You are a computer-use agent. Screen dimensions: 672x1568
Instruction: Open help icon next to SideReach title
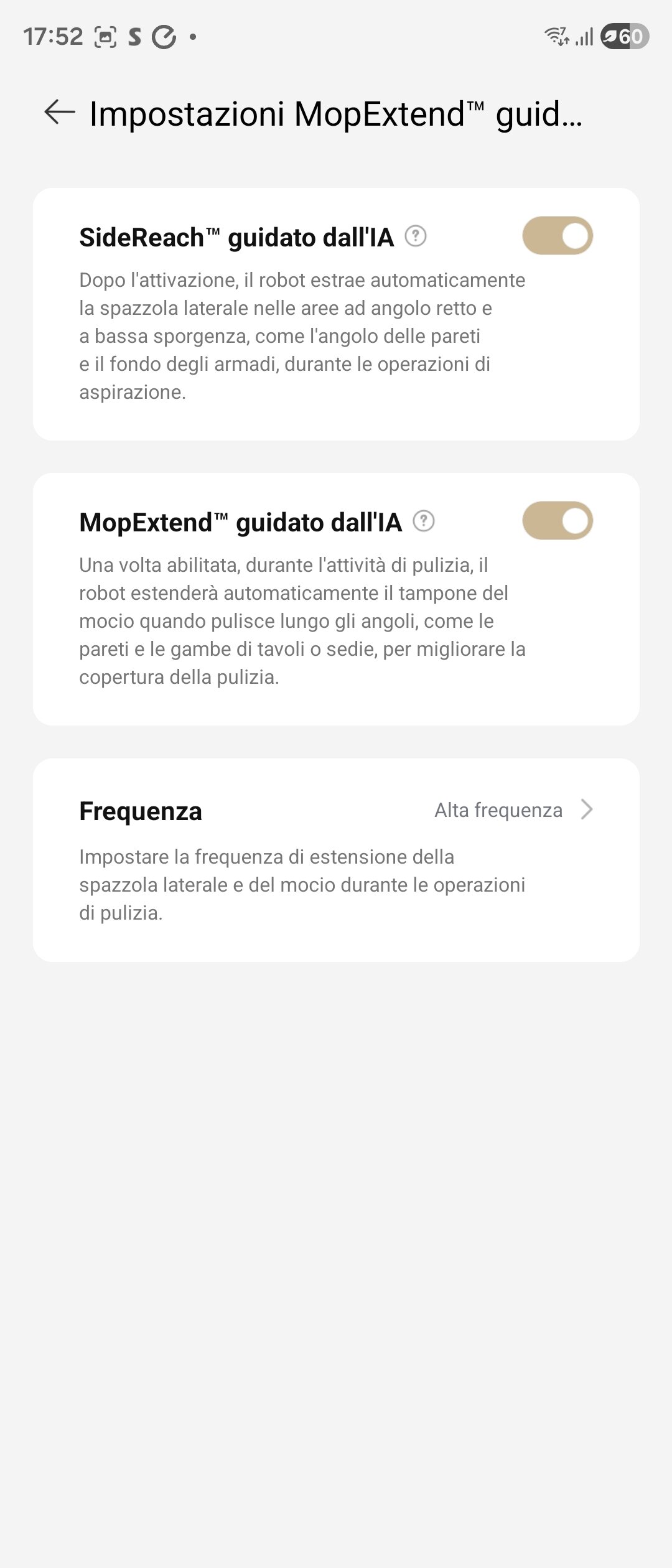[415, 236]
